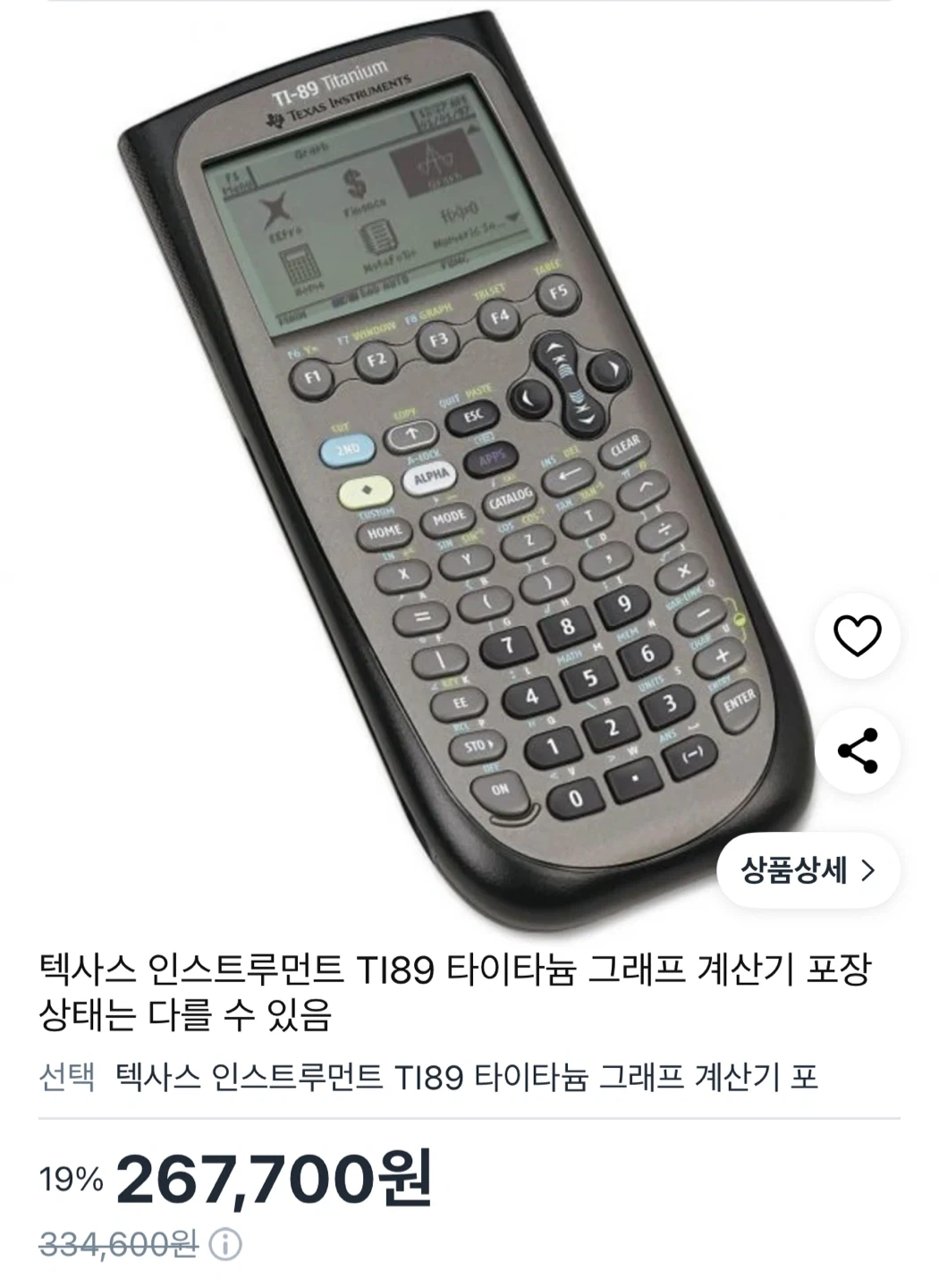This screenshot has width=939, height=1288.
Task: Share this product listing
Action: click(857, 750)
